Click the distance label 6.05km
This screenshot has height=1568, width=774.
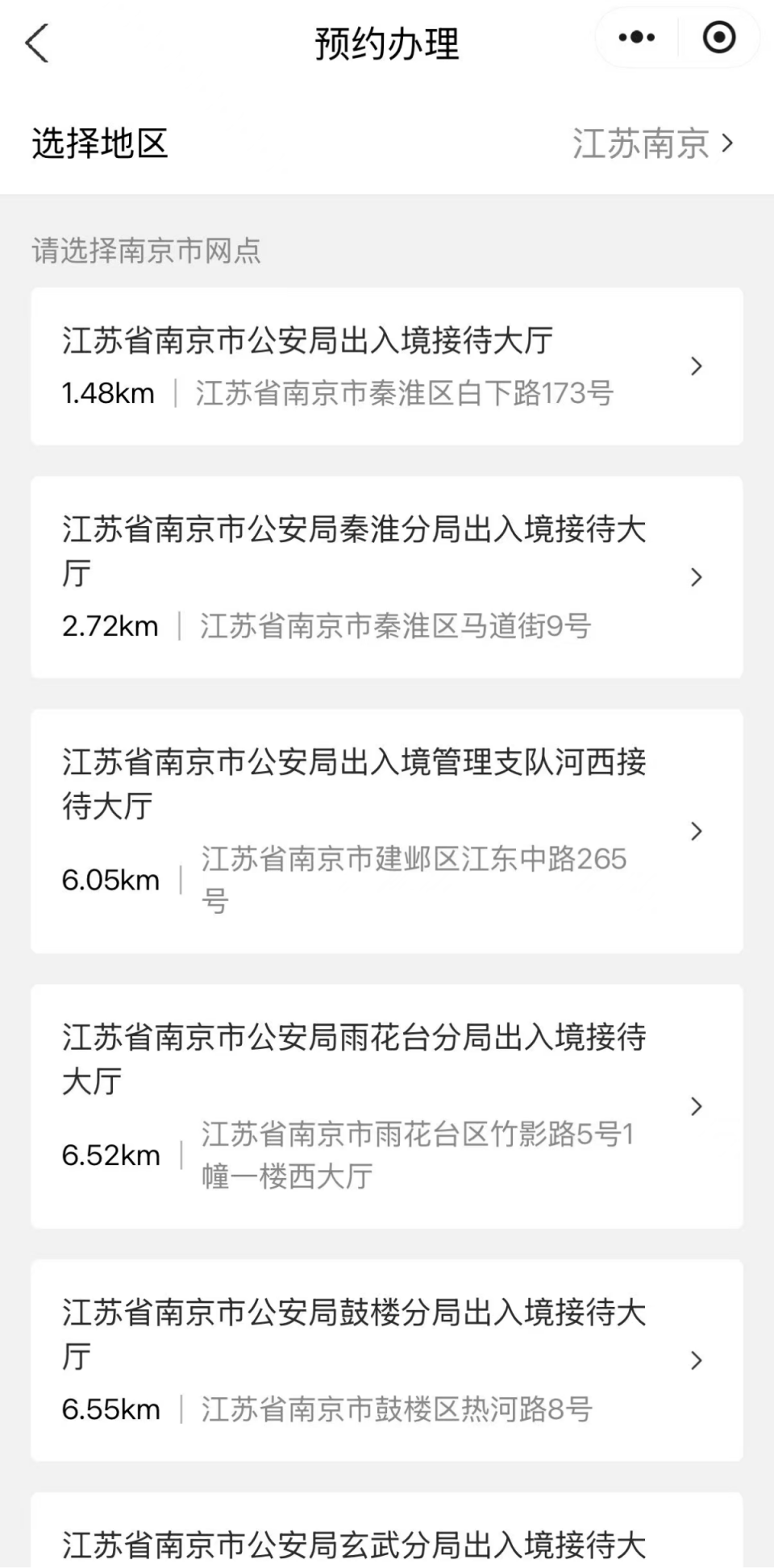point(111,880)
